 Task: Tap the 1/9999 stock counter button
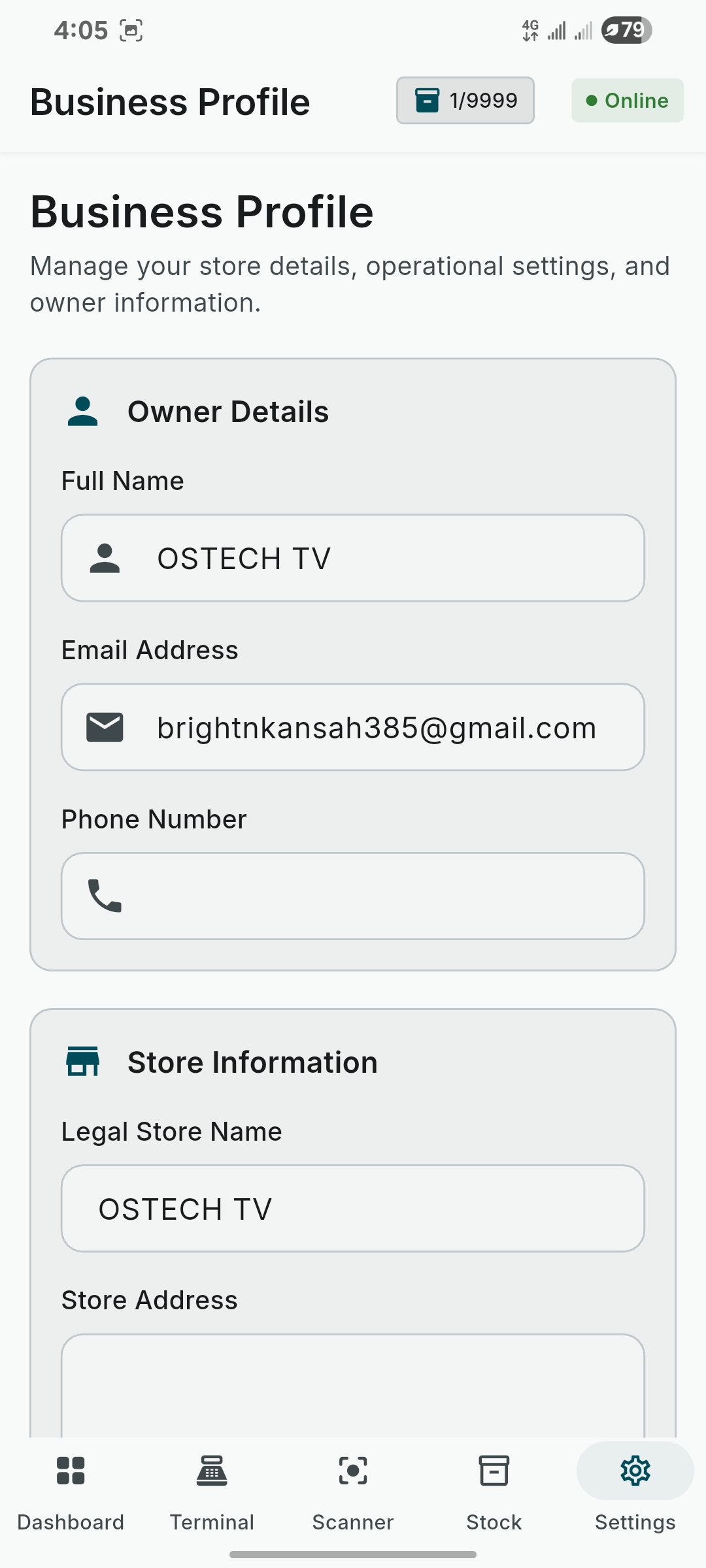(465, 101)
